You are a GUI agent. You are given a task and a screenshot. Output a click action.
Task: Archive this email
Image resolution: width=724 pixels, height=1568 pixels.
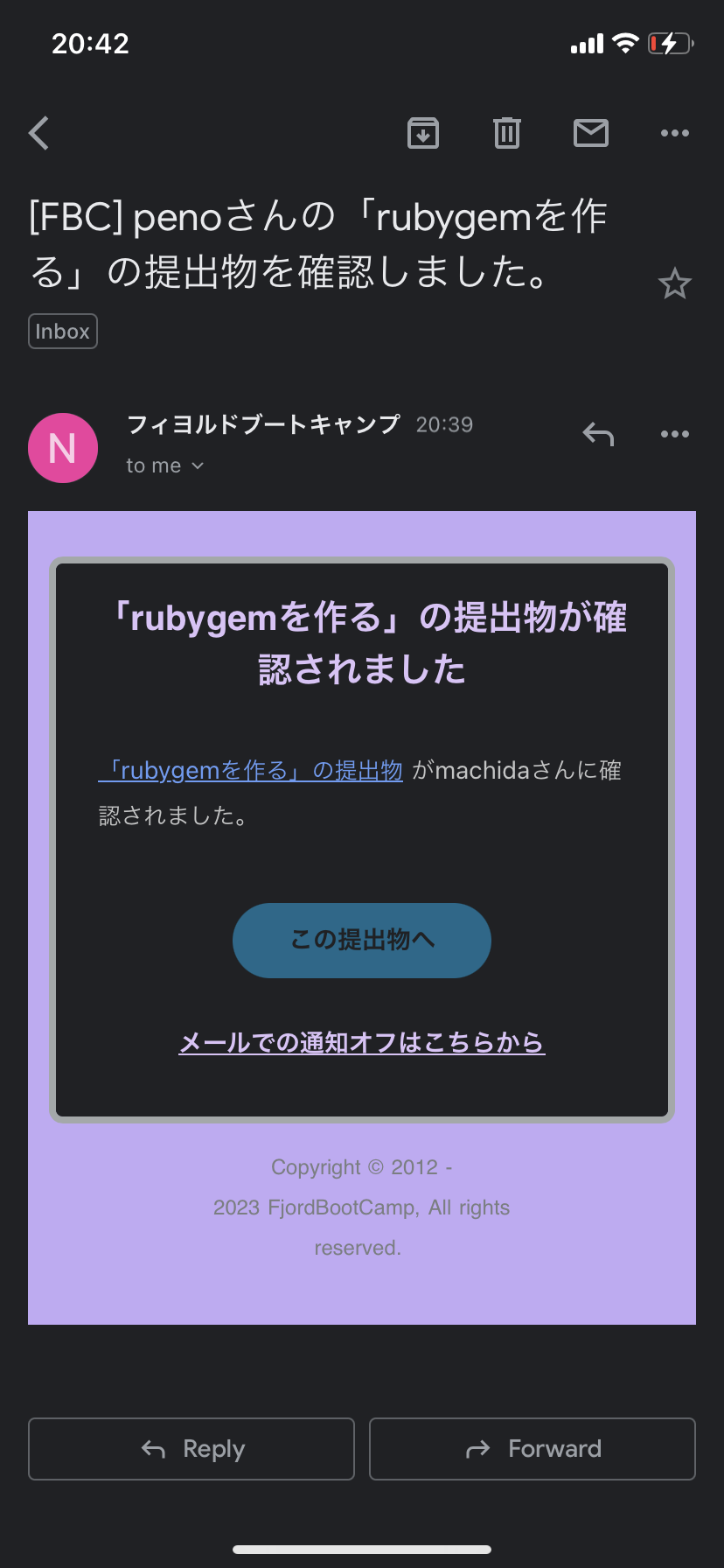(x=423, y=133)
